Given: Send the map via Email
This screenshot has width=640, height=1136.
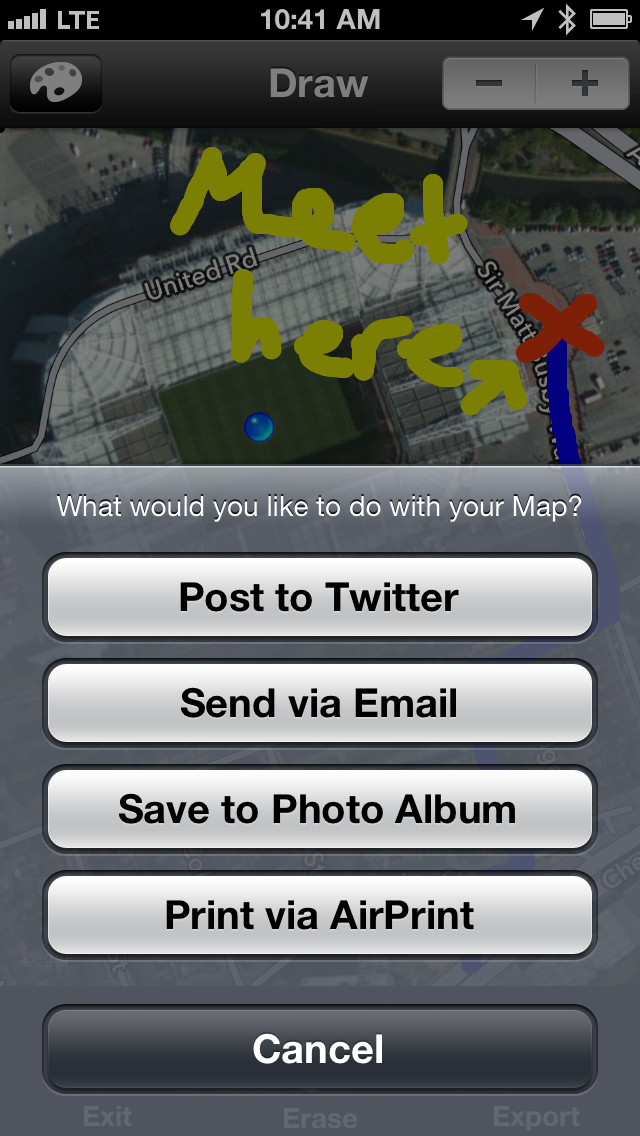Looking at the screenshot, I should coord(320,703).
